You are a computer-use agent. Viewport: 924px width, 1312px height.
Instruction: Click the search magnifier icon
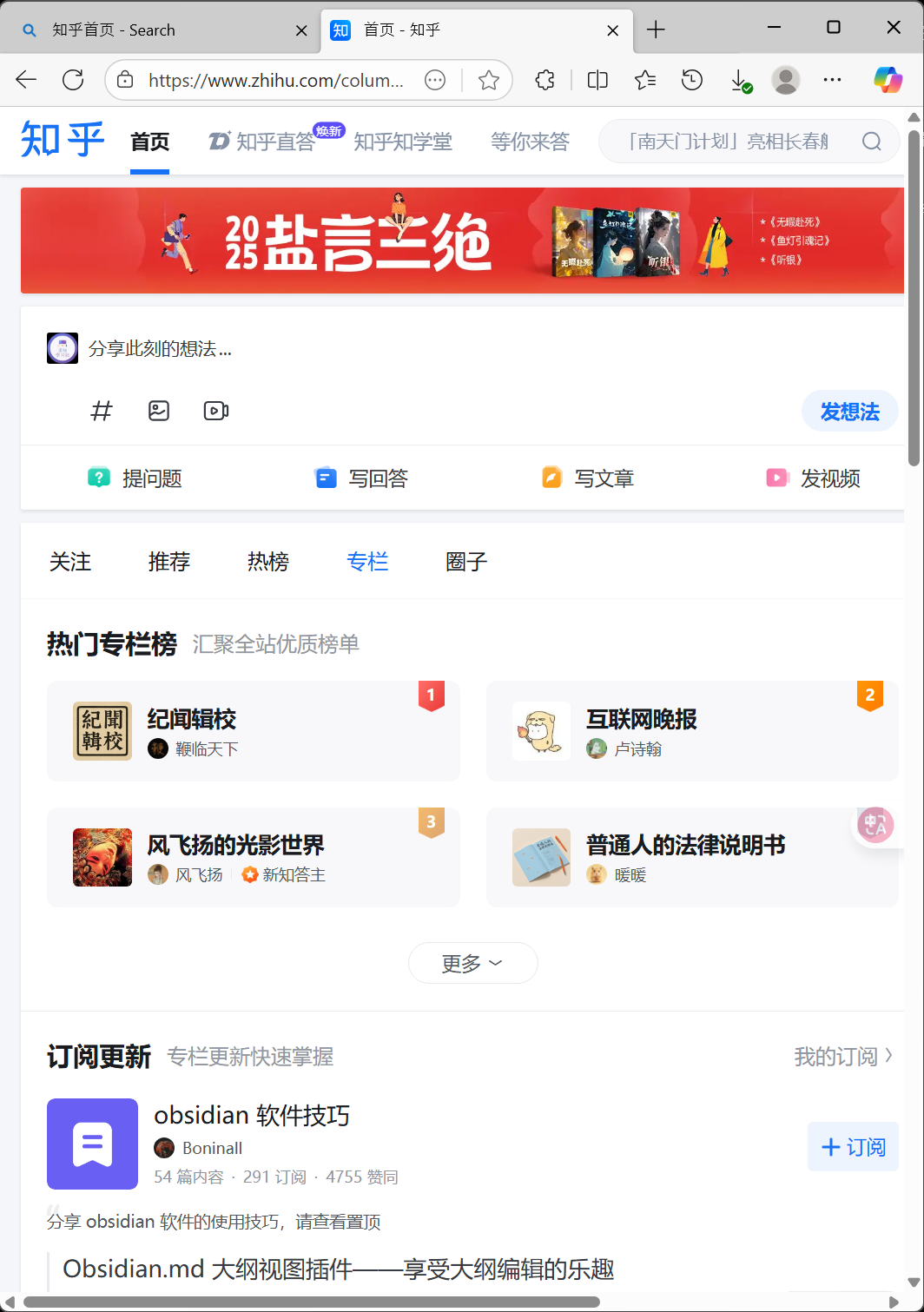click(871, 141)
